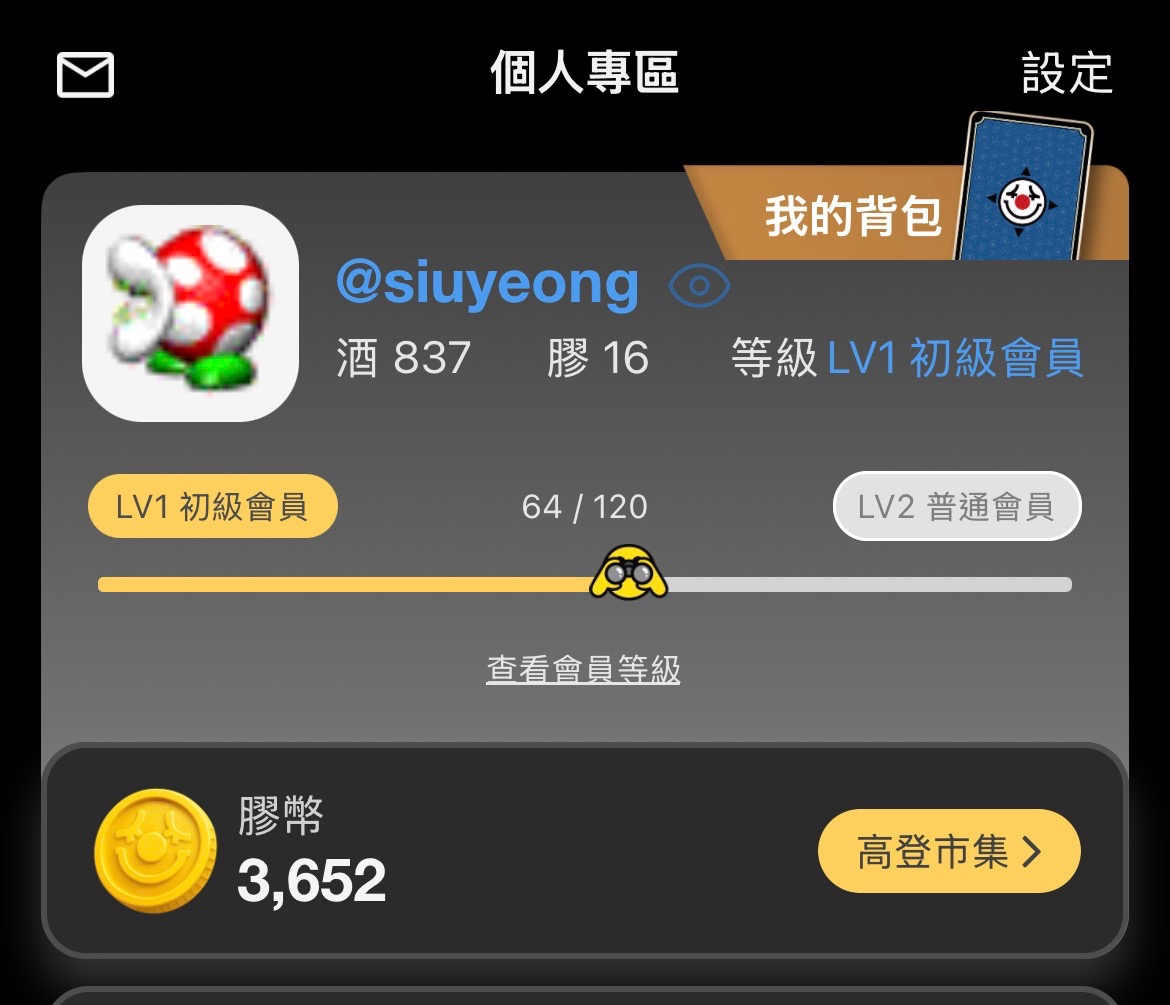The image size is (1170, 1005).
Task: Go to 高登市集 marketplace
Action: pos(949,851)
